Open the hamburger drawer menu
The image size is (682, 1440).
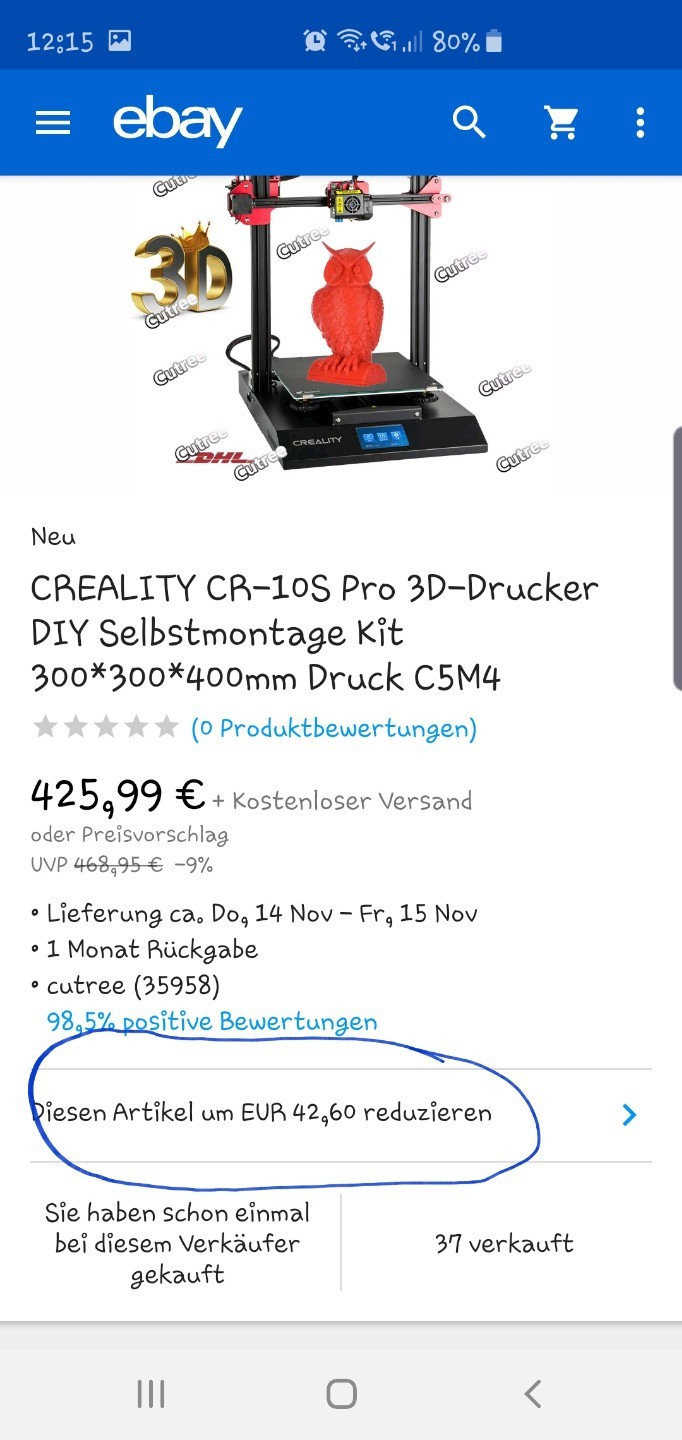(x=53, y=122)
